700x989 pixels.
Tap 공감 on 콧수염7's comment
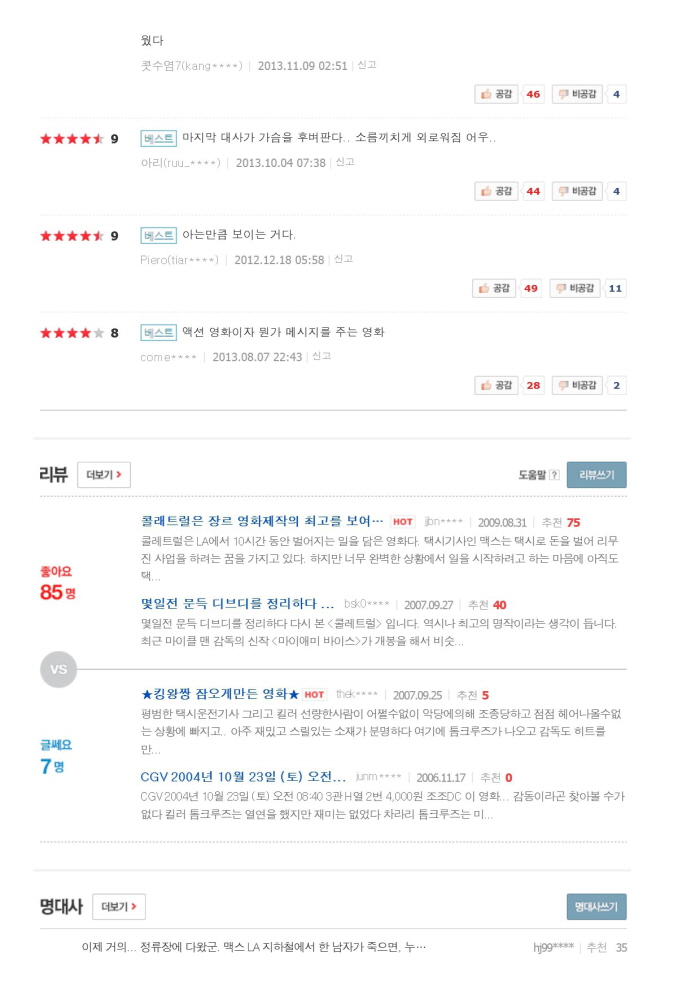pos(497,94)
